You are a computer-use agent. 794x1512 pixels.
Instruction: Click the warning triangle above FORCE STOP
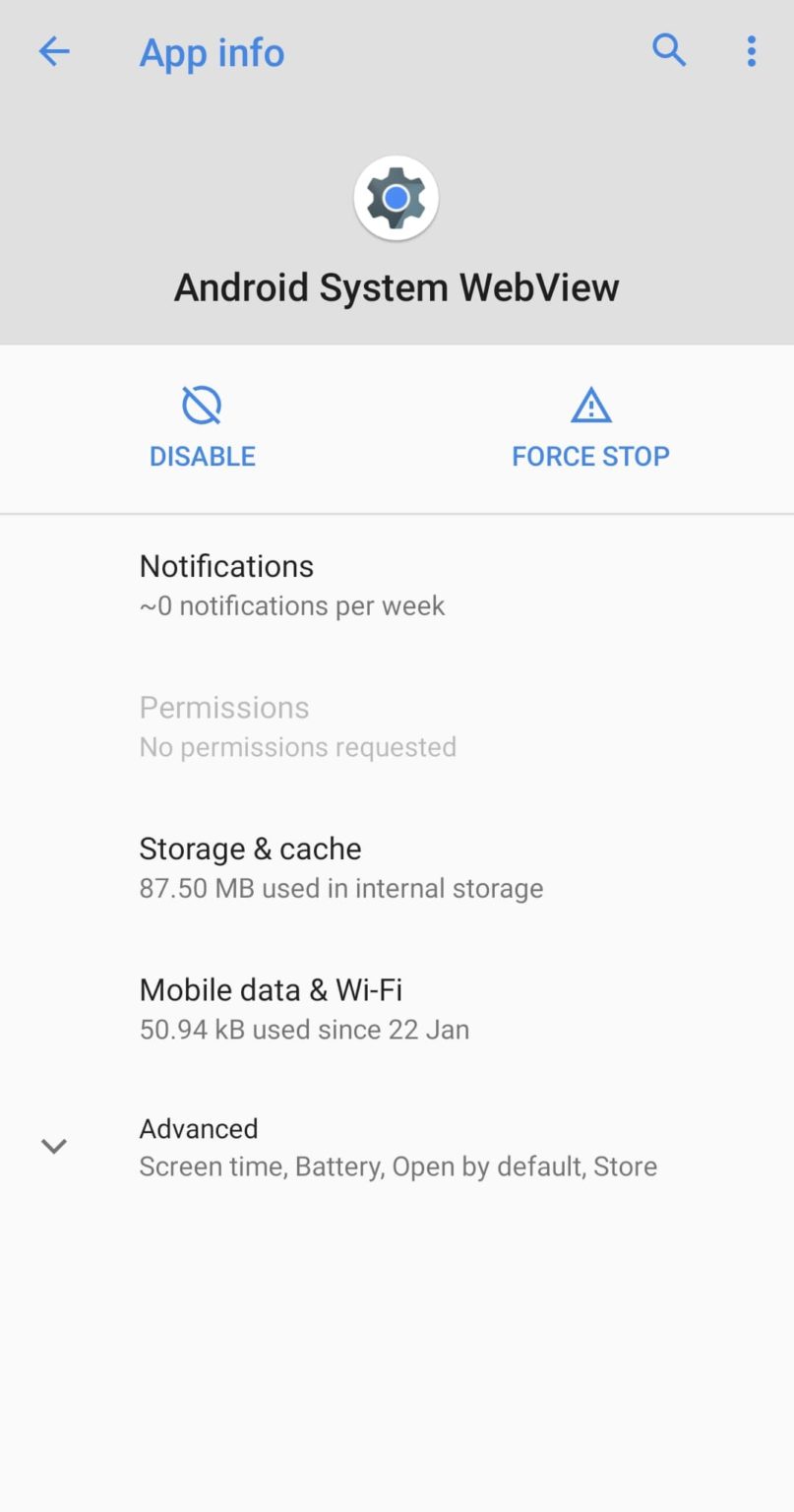[589, 404]
